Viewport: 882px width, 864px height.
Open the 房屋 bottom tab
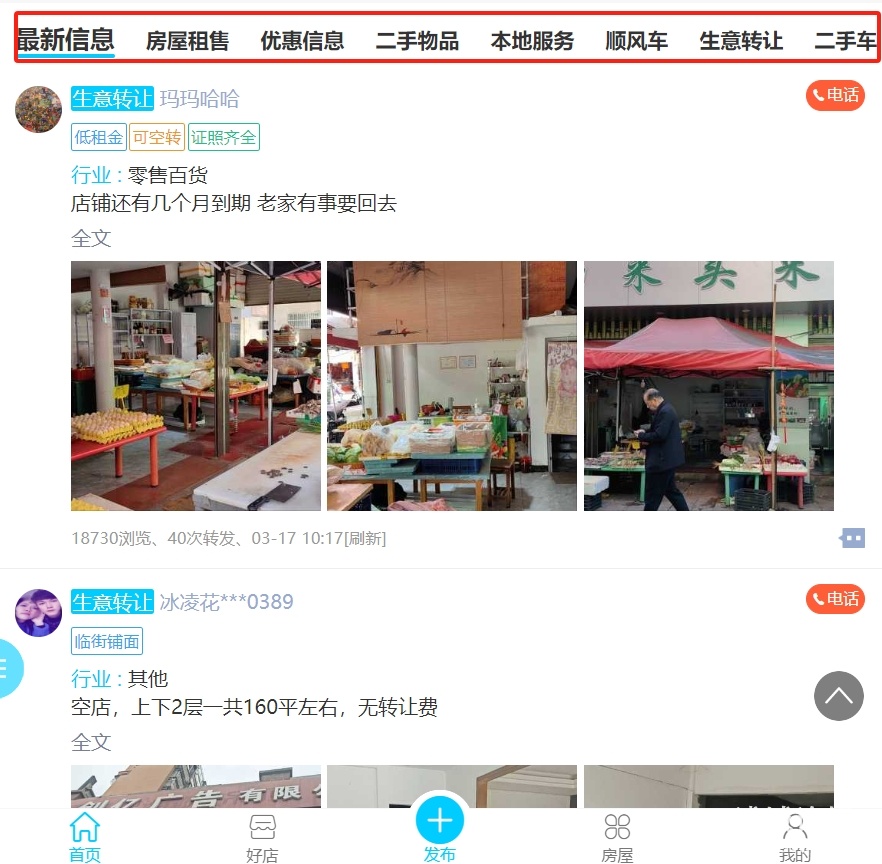[617, 838]
